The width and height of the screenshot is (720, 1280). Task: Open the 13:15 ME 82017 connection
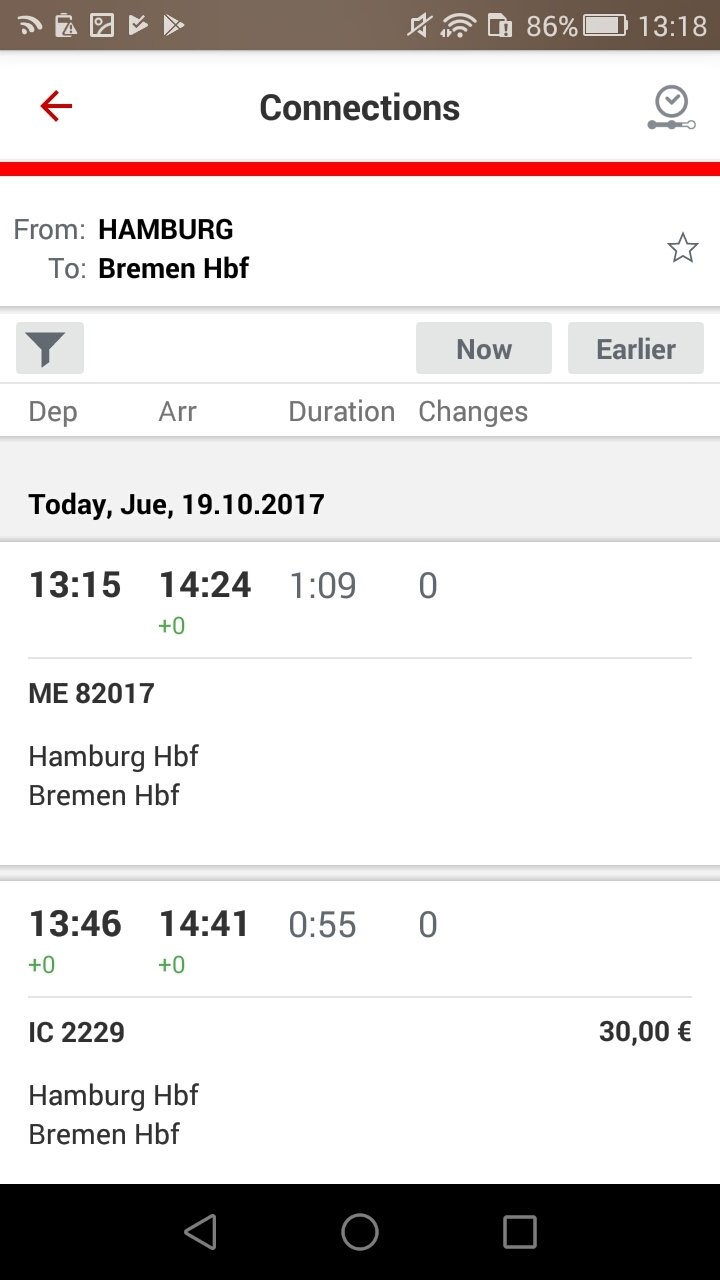point(360,703)
